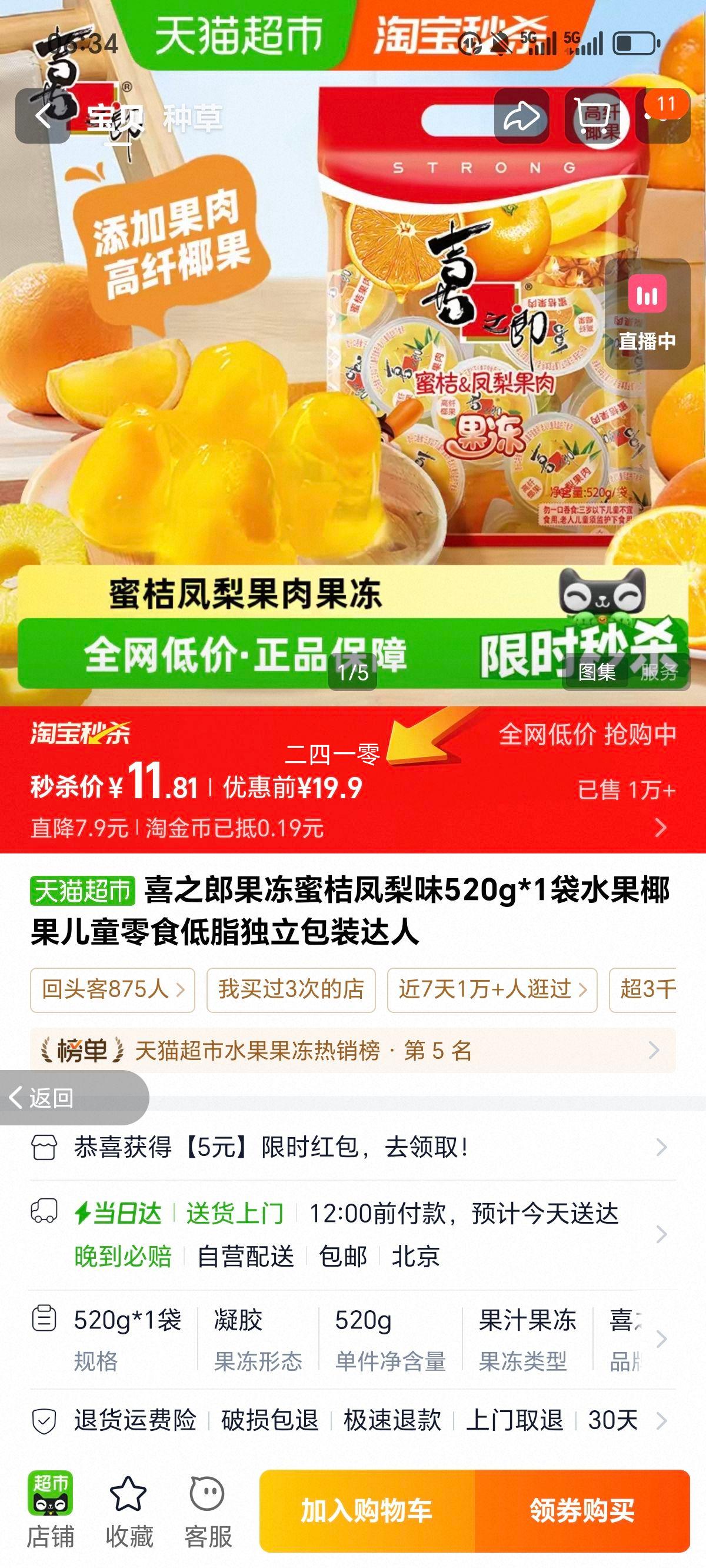Open 当日达 delivery details row
The height and width of the screenshot is (1568, 706).
tap(353, 1234)
